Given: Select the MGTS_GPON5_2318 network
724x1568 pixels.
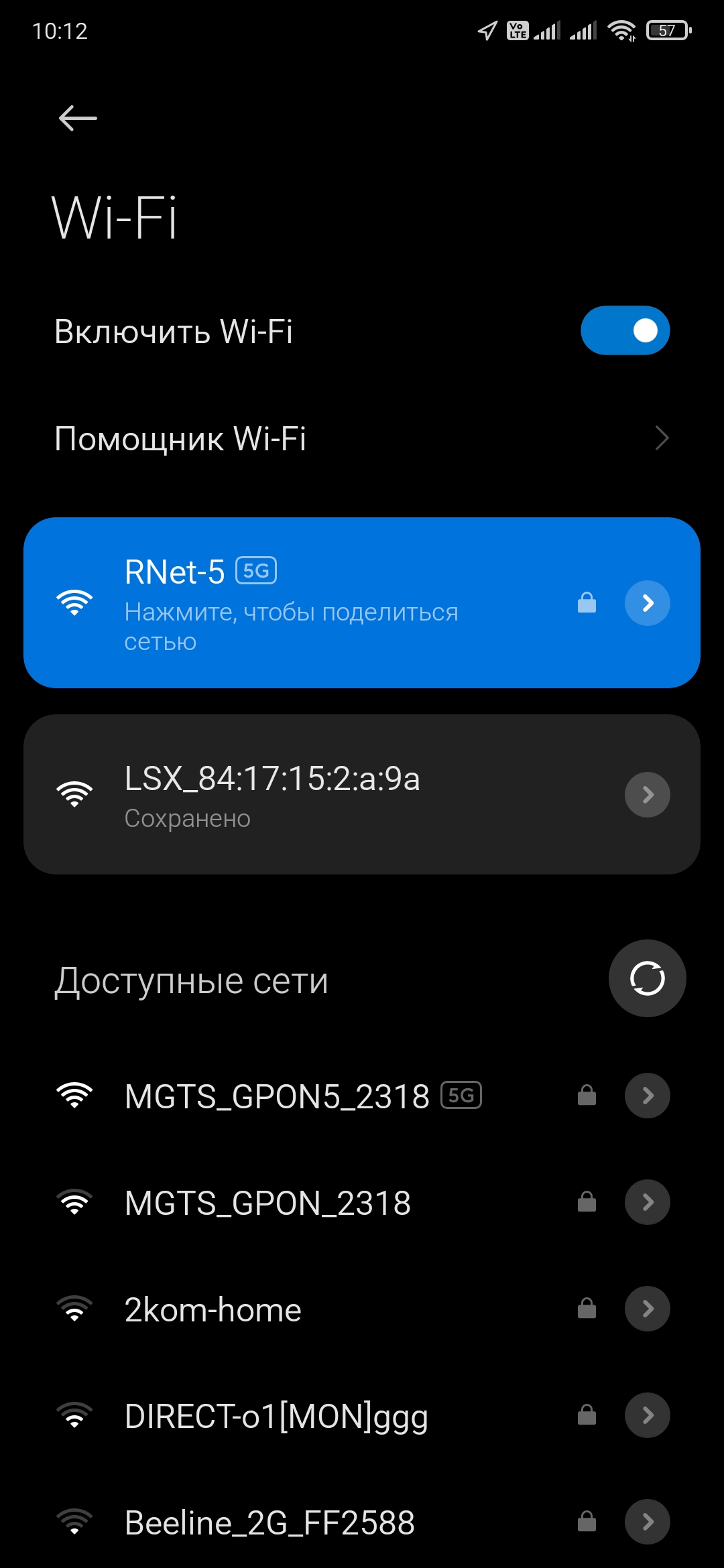Looking at the screenshot, I should (276, 1096).
